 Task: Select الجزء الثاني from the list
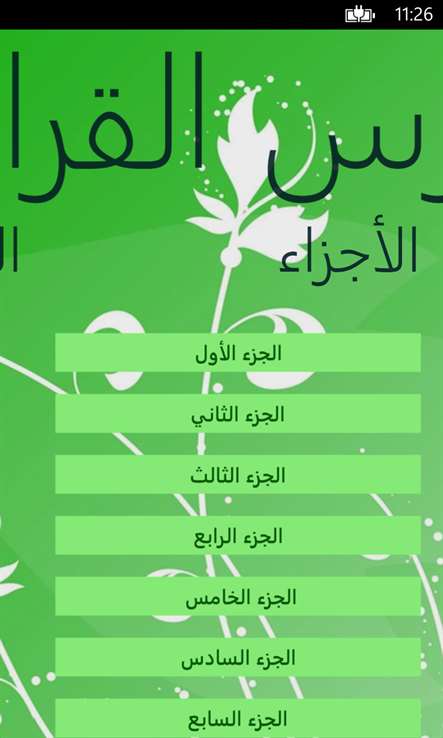(238, 413)
